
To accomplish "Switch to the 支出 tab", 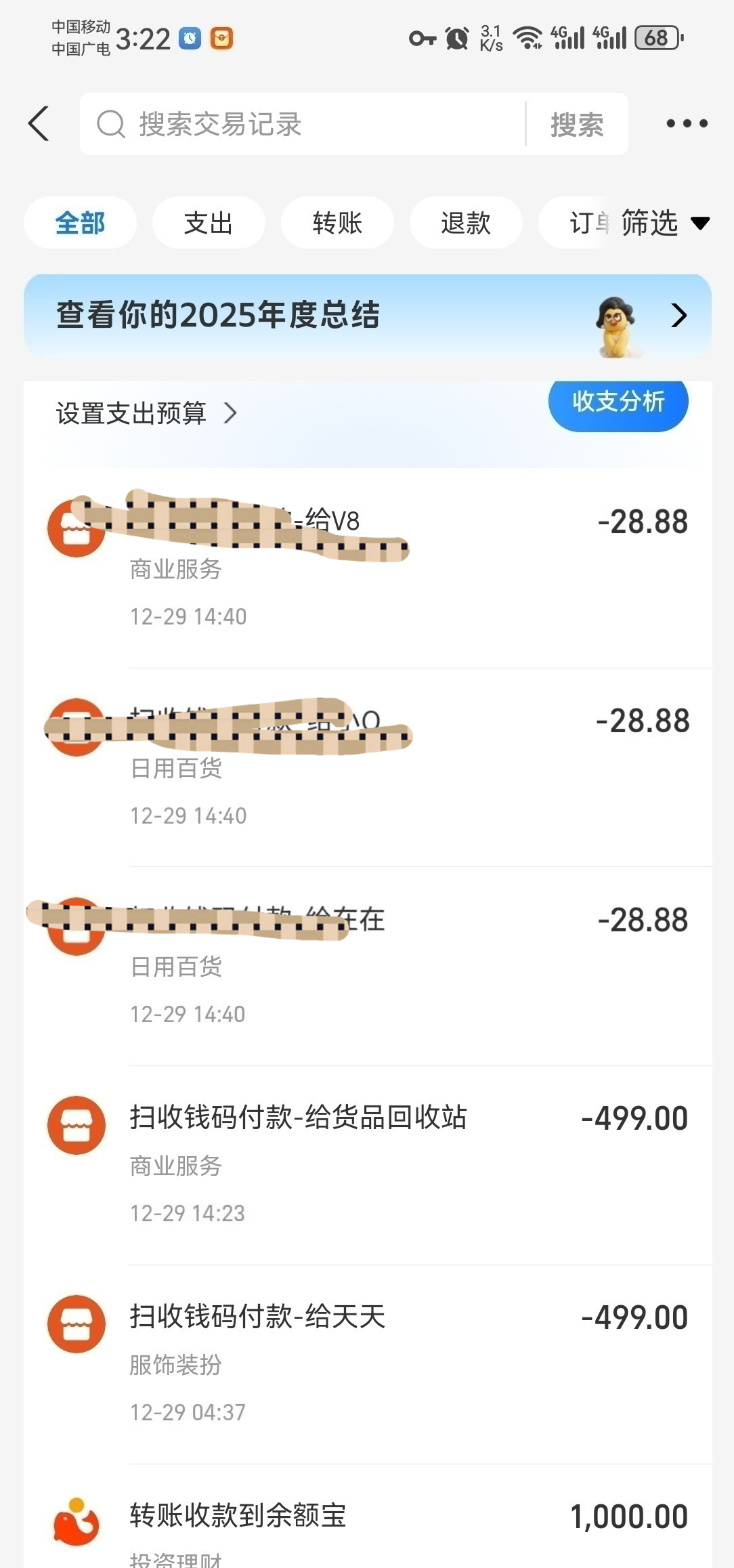I will pyautogui.click(x=209, y=223).
